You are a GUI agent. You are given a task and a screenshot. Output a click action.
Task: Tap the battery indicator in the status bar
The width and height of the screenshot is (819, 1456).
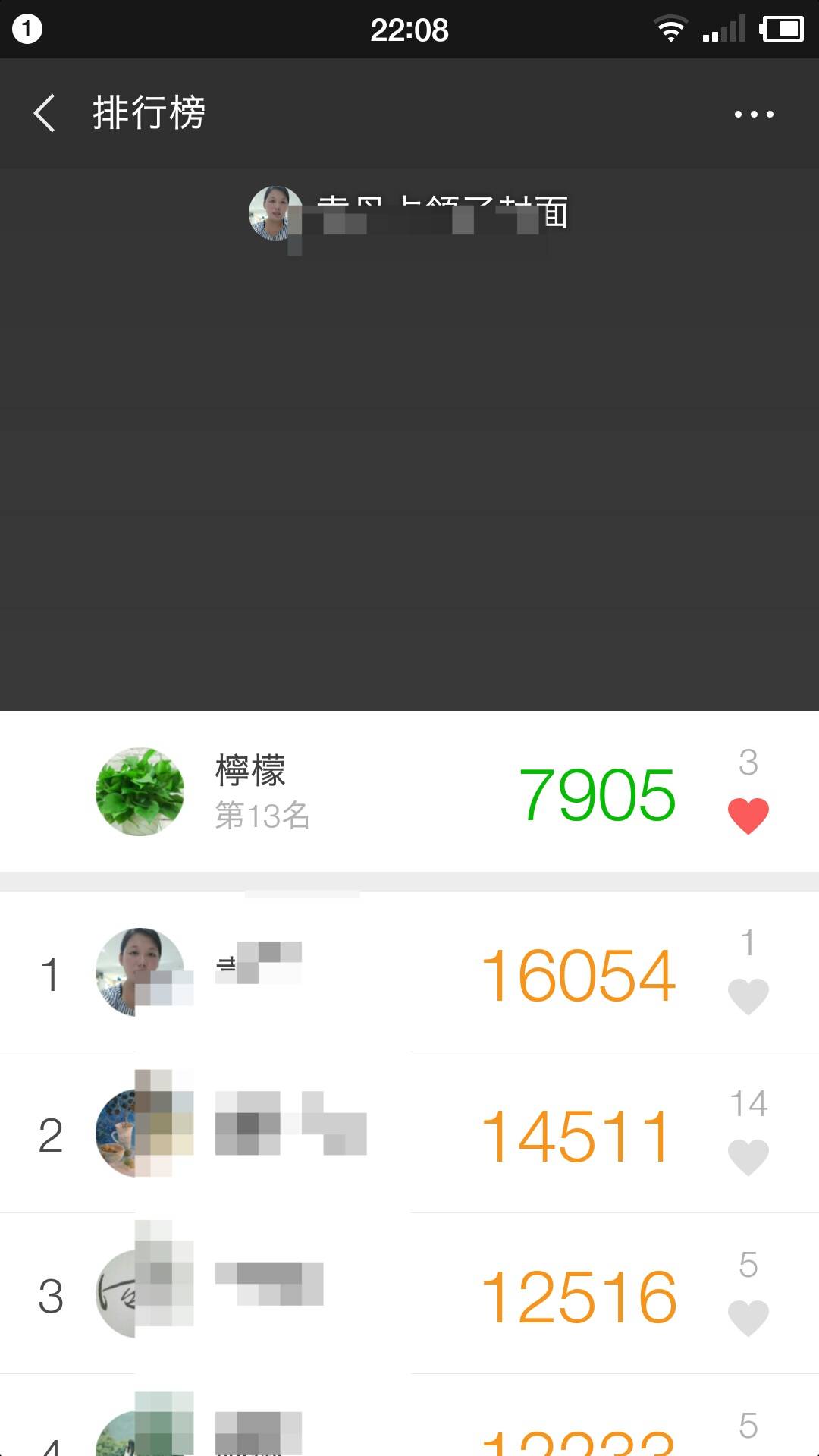pos(781,29)
